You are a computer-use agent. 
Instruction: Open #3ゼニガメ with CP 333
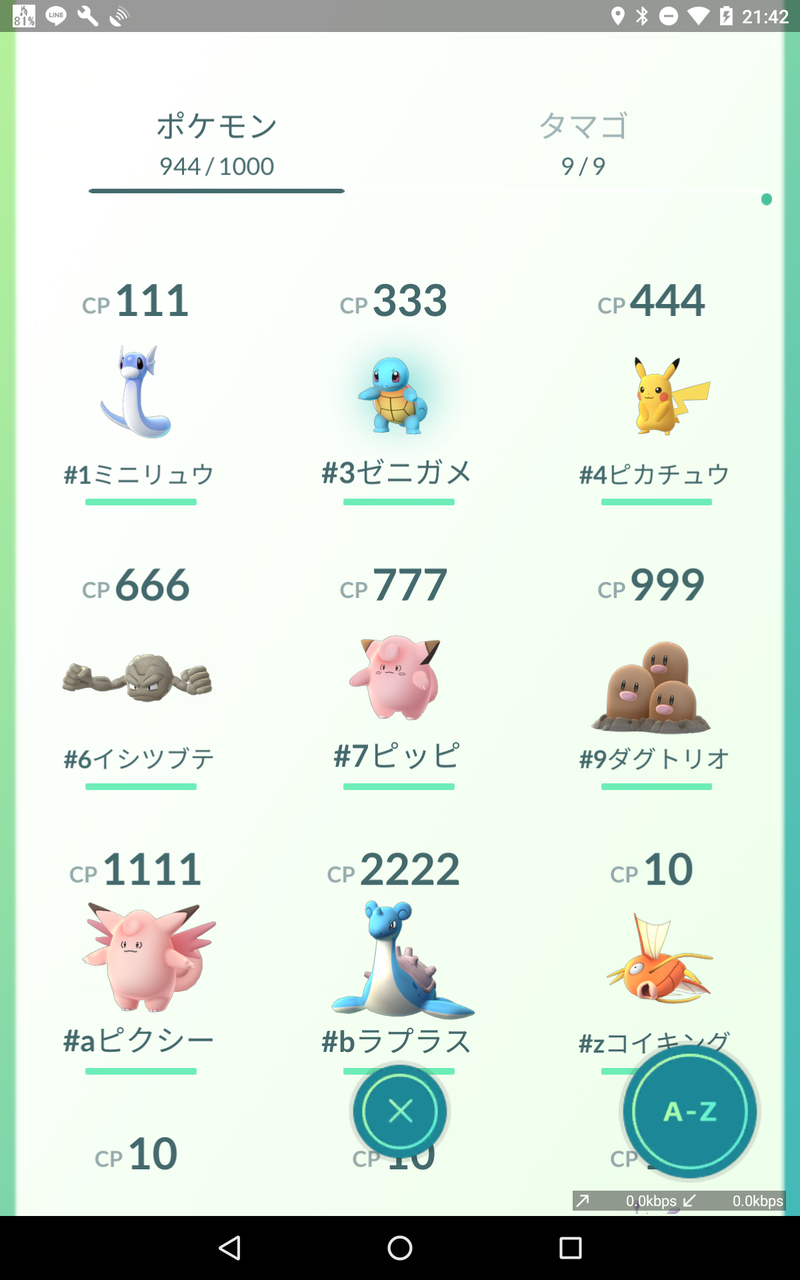click(x=397, y=392)
